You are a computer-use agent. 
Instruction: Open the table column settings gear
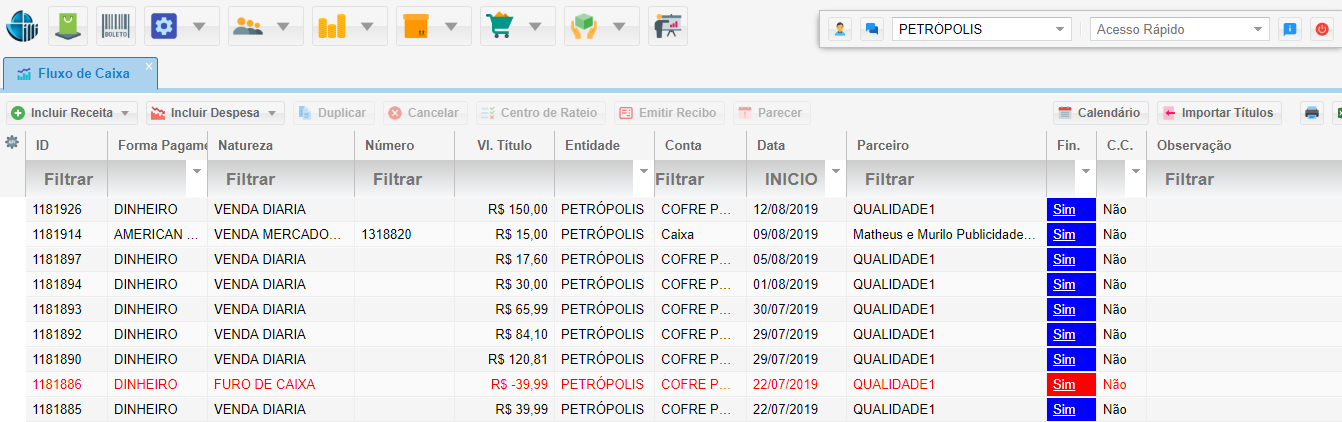coord(12,143)
